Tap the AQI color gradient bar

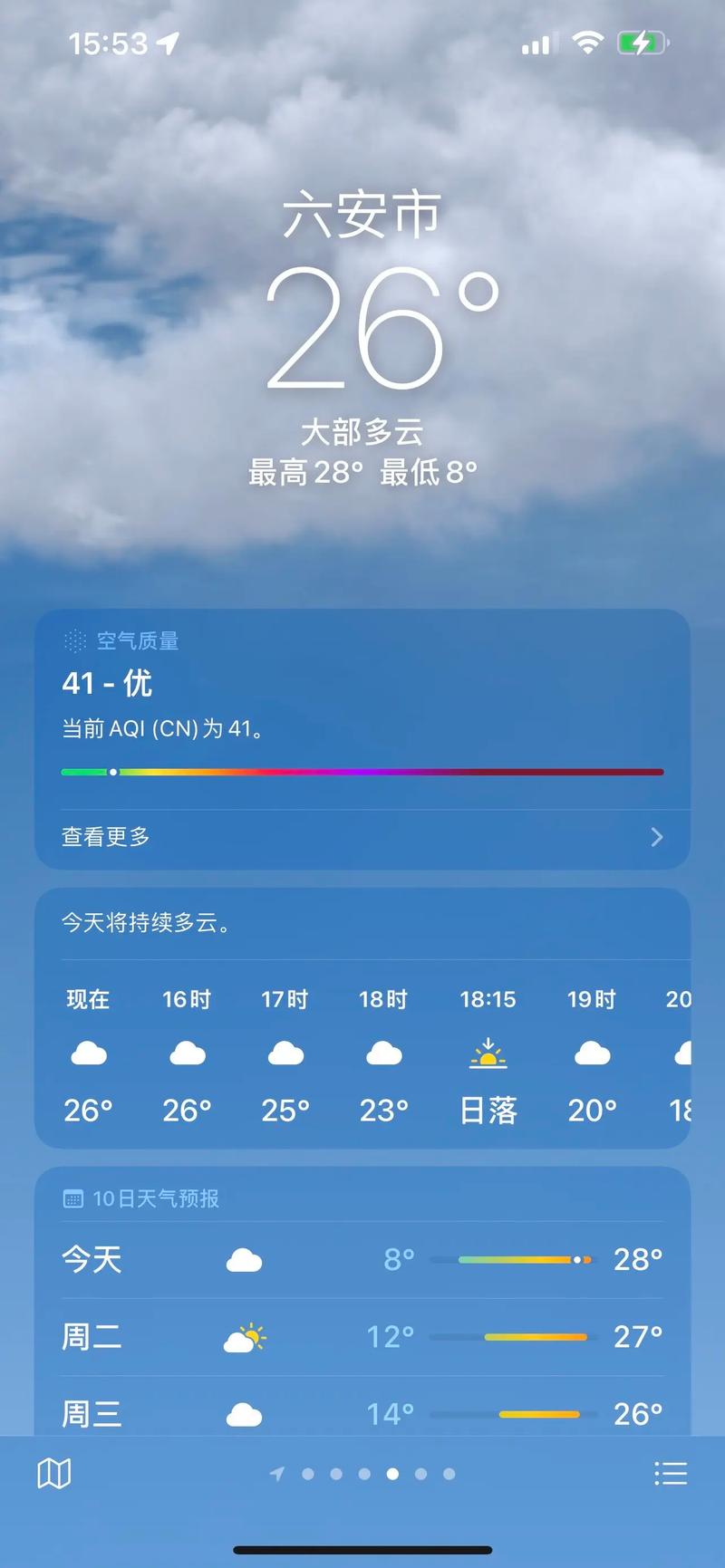362,772
